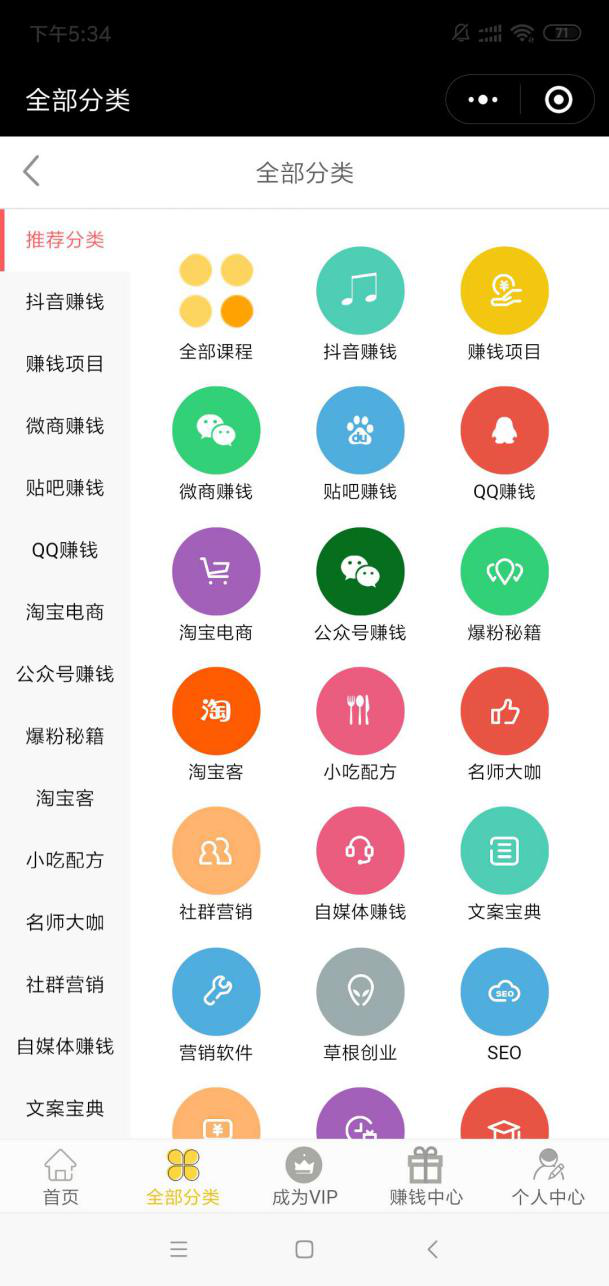
Task: Tap the QQ赚钱 penguin icon
Action: [x=504, y=431]
